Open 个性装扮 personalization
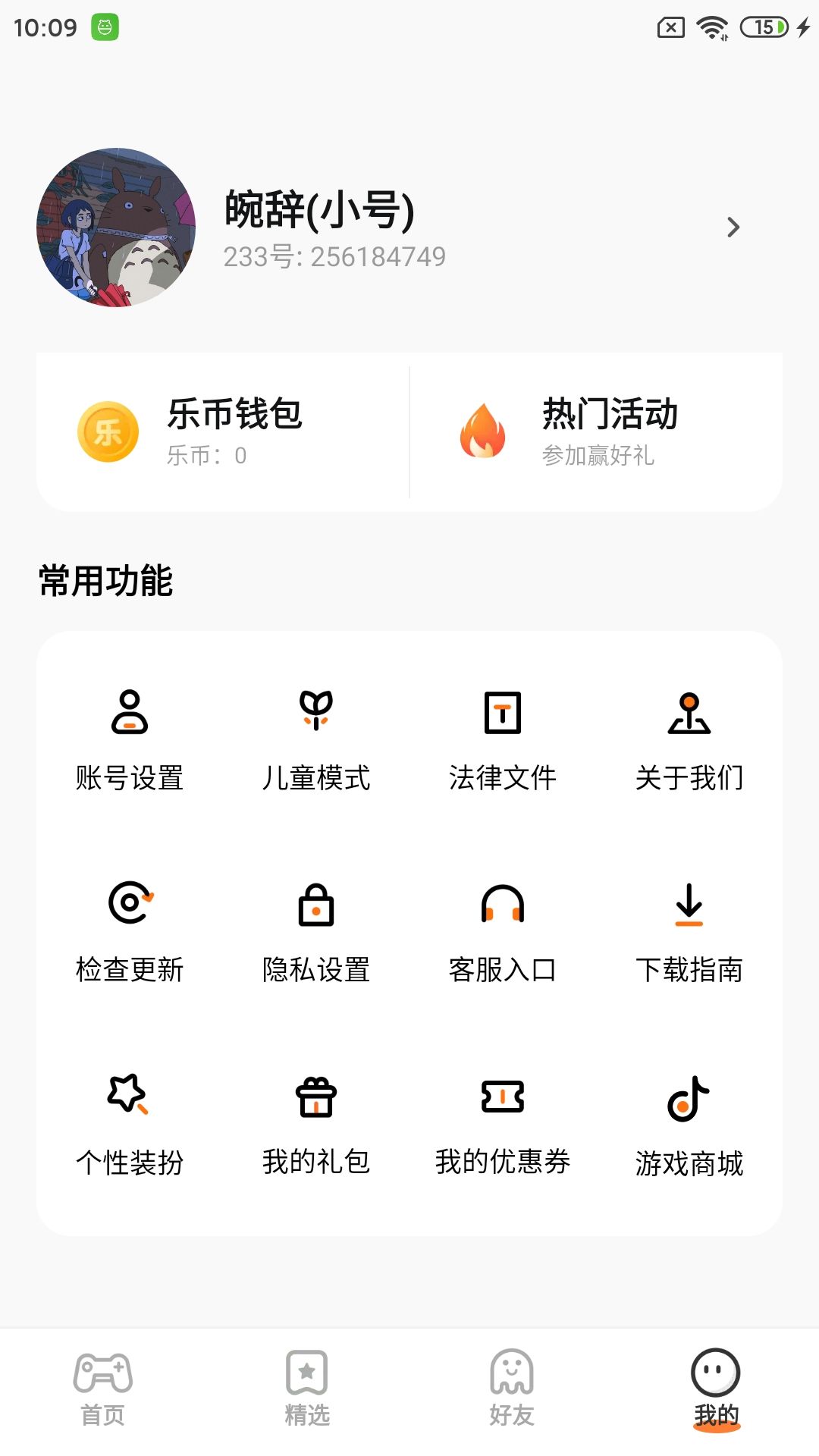This screenshot has width=819, height=1456. (x=130, y=1124)
